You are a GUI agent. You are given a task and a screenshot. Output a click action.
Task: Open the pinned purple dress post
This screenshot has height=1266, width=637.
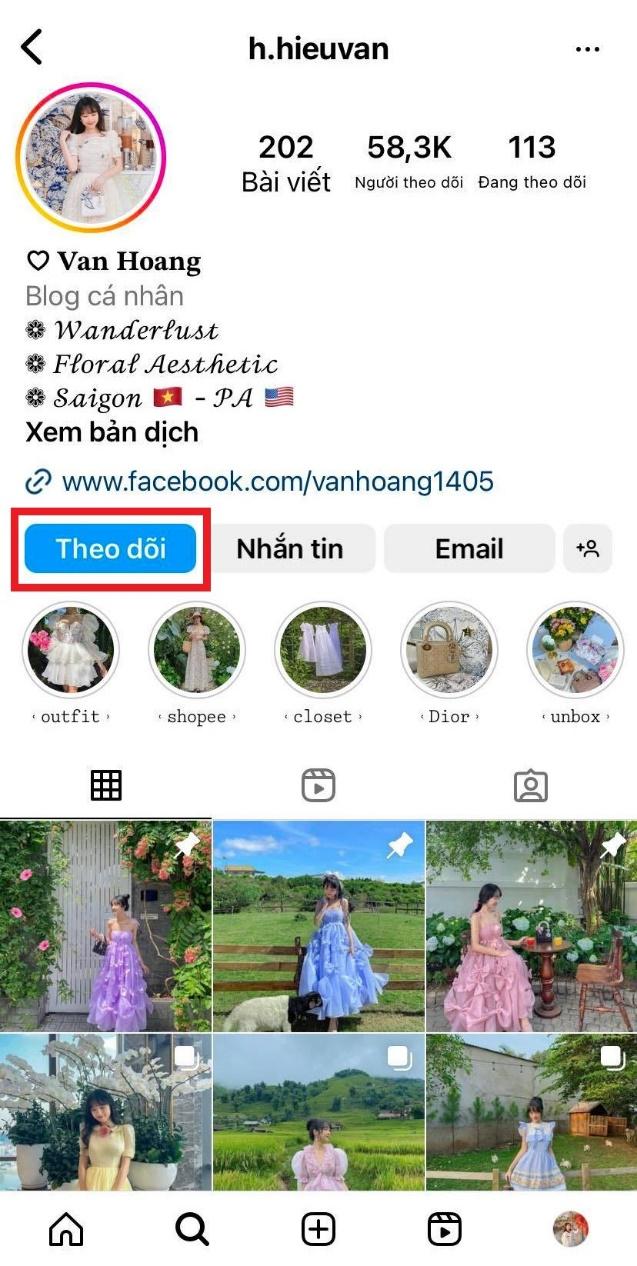click(x=106, y=927)
